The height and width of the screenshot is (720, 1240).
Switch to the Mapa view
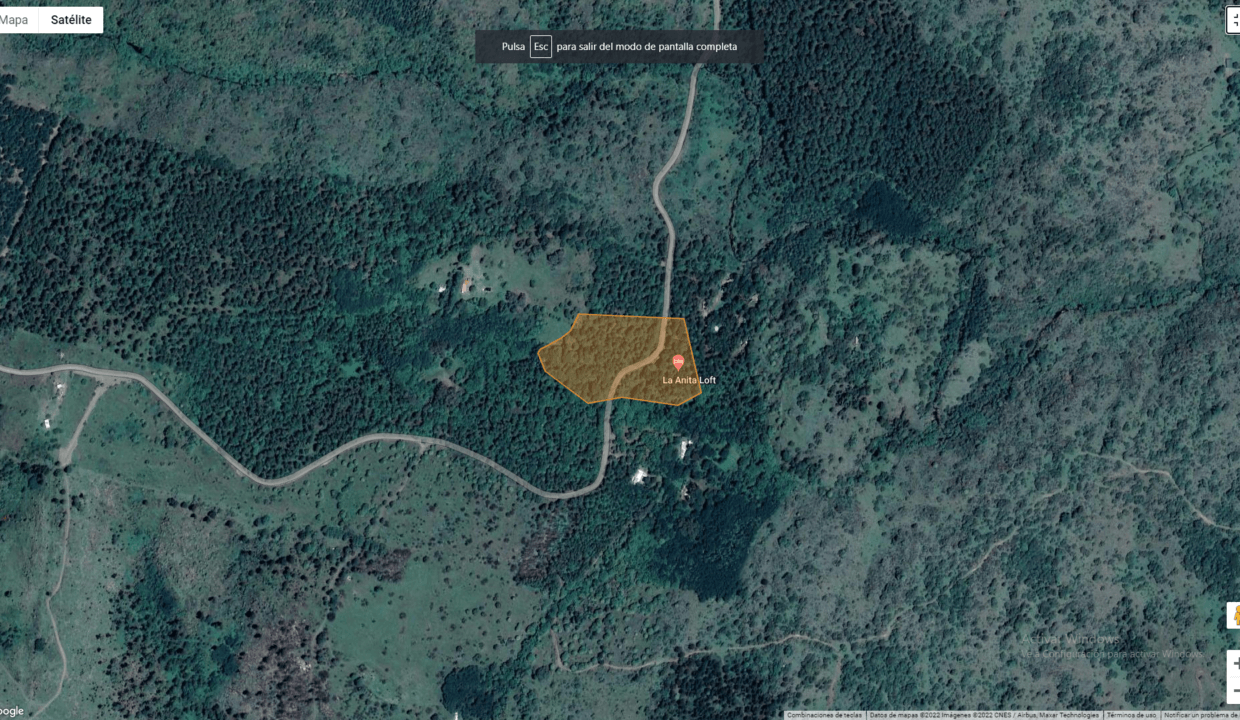(15, 20)
